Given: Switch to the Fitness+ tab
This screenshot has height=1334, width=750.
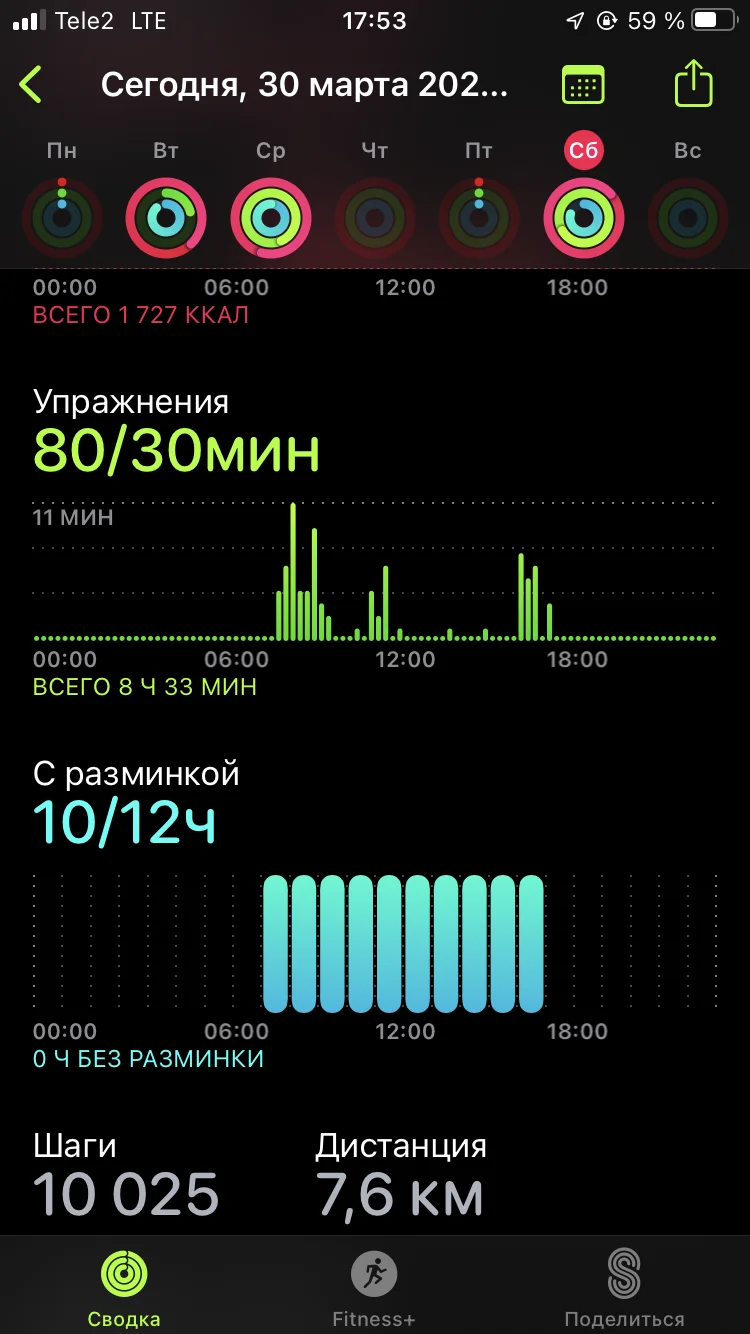Looking at the screenshot, I should (x=374, y=1287).
